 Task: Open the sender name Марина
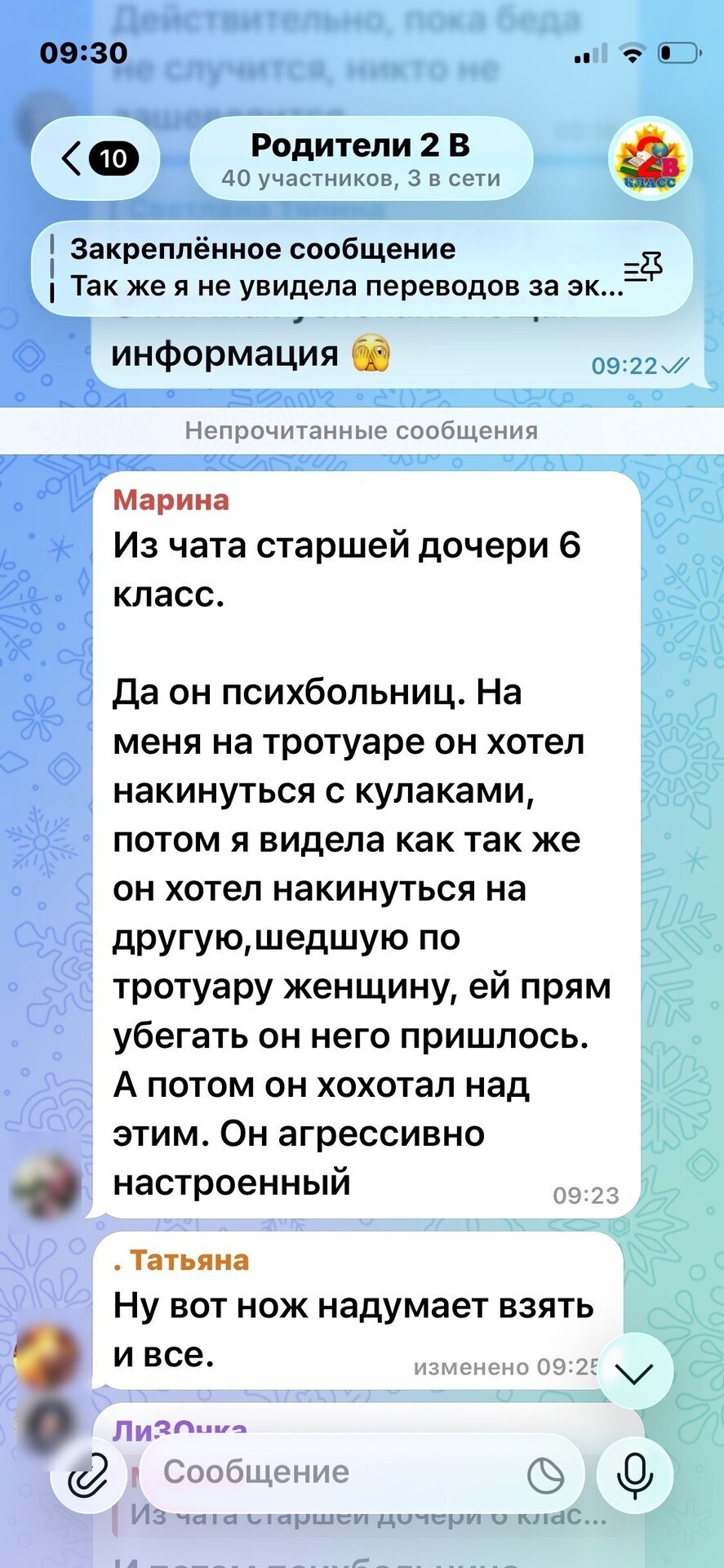point(171,500)
